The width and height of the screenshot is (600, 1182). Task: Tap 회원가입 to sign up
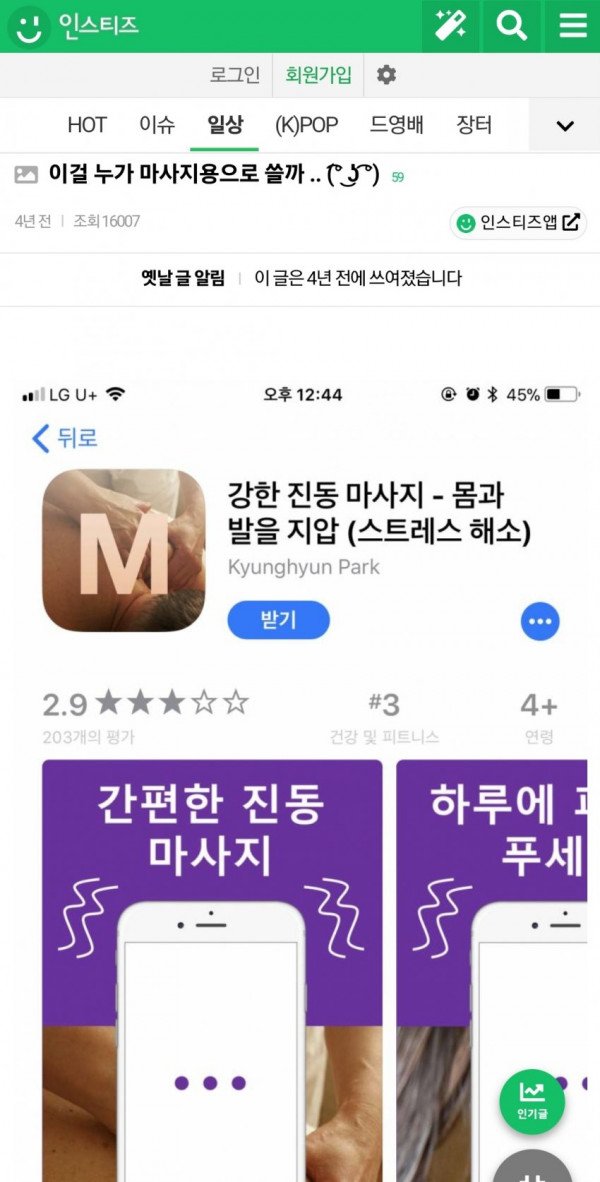point(318,75)
